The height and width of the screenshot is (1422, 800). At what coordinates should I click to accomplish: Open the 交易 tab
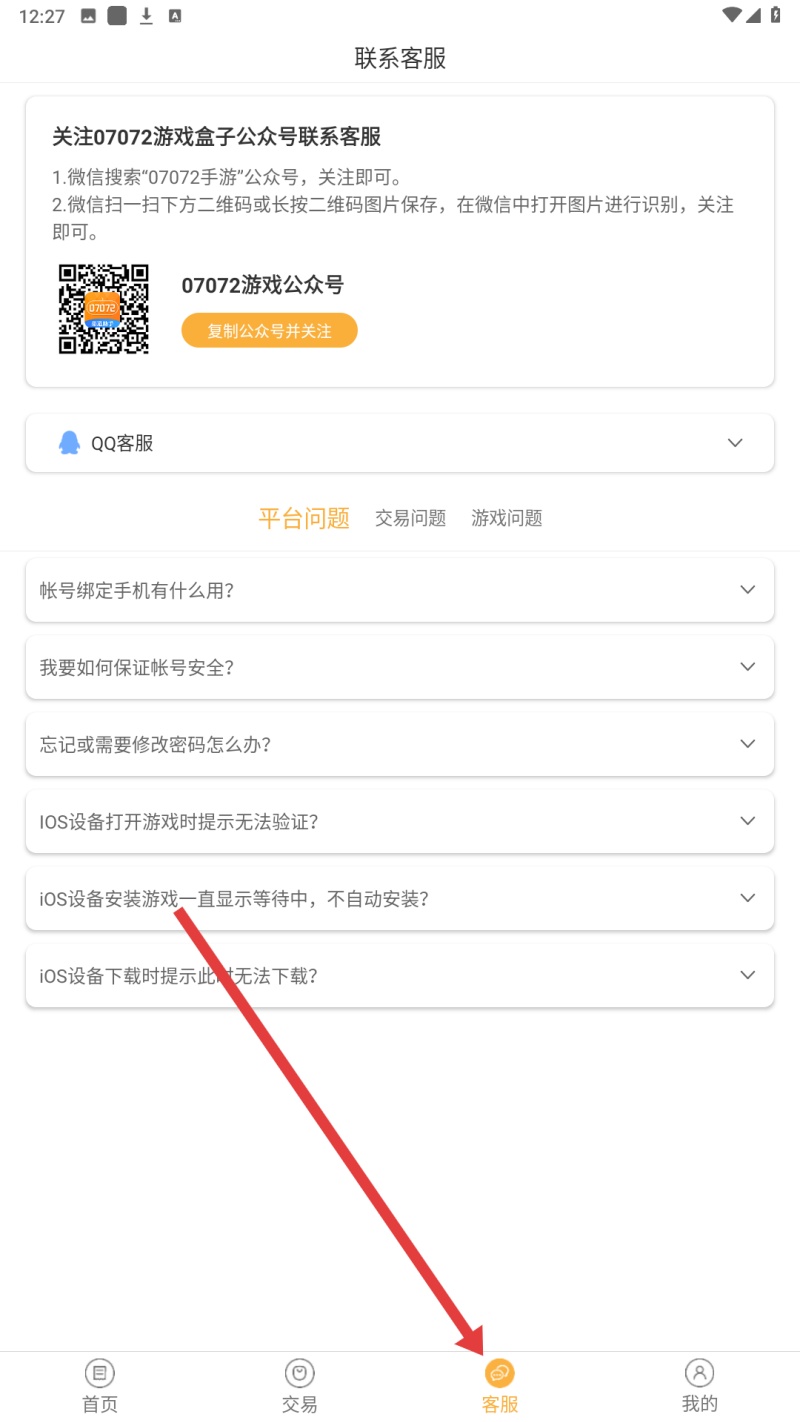(300, 1385)
